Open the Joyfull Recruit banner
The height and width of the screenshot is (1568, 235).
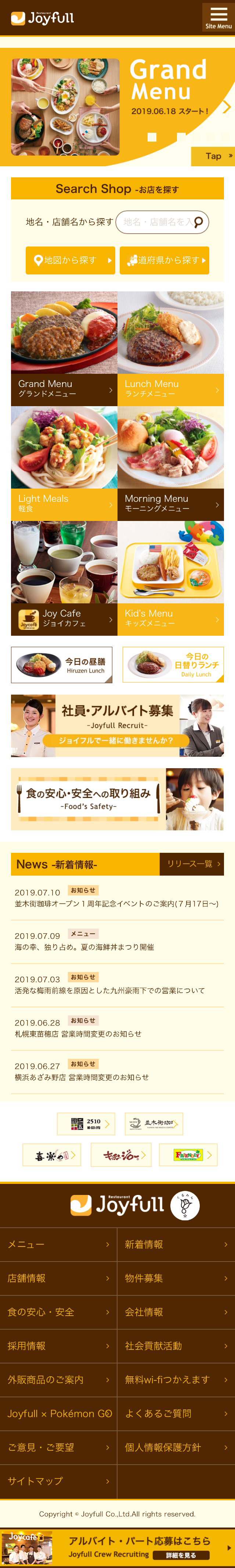point(117,726)
